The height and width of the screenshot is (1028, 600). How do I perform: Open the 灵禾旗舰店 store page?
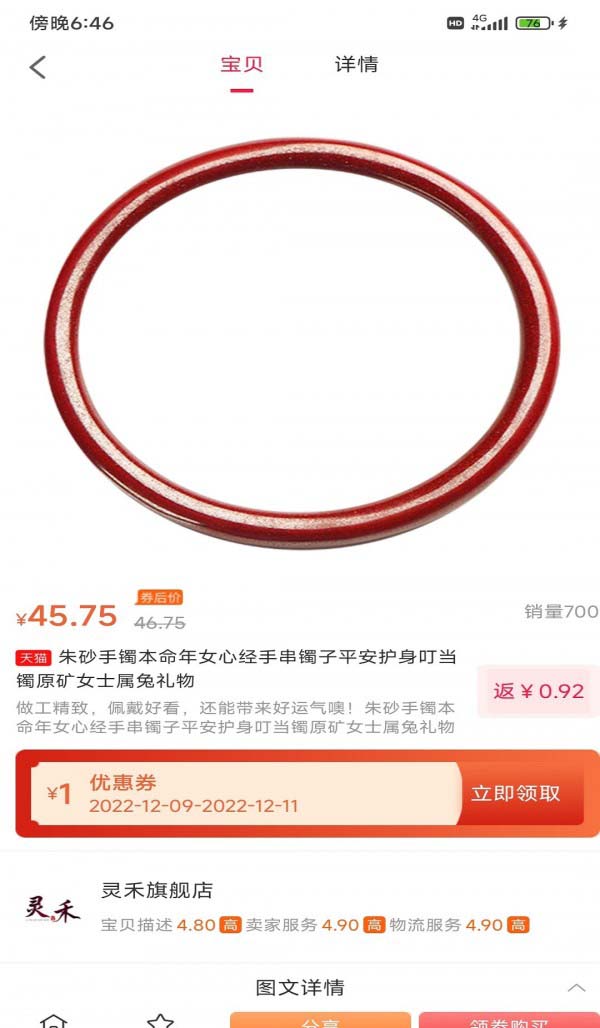(157, 890)
